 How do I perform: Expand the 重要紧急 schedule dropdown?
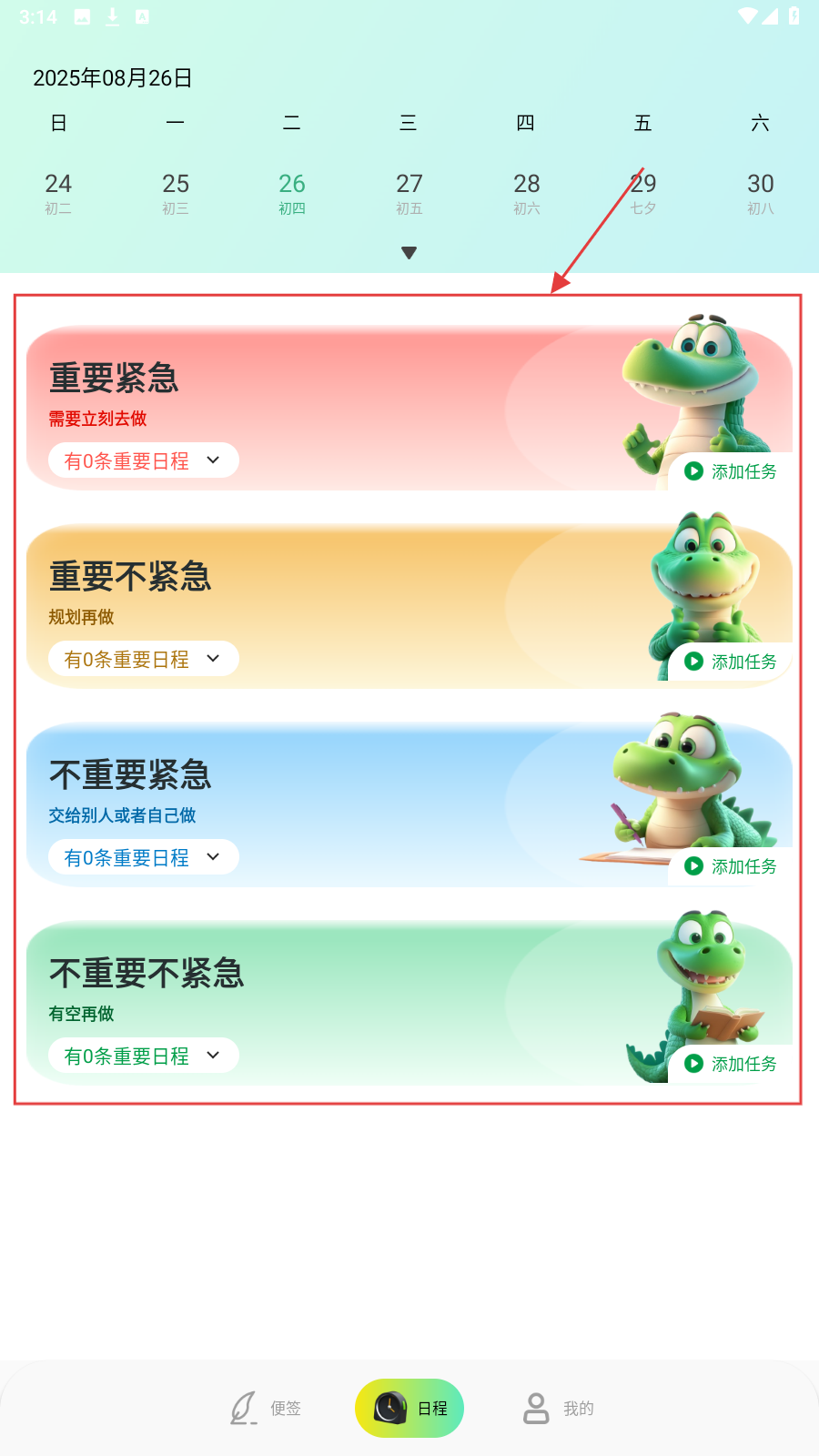point(144,460)
